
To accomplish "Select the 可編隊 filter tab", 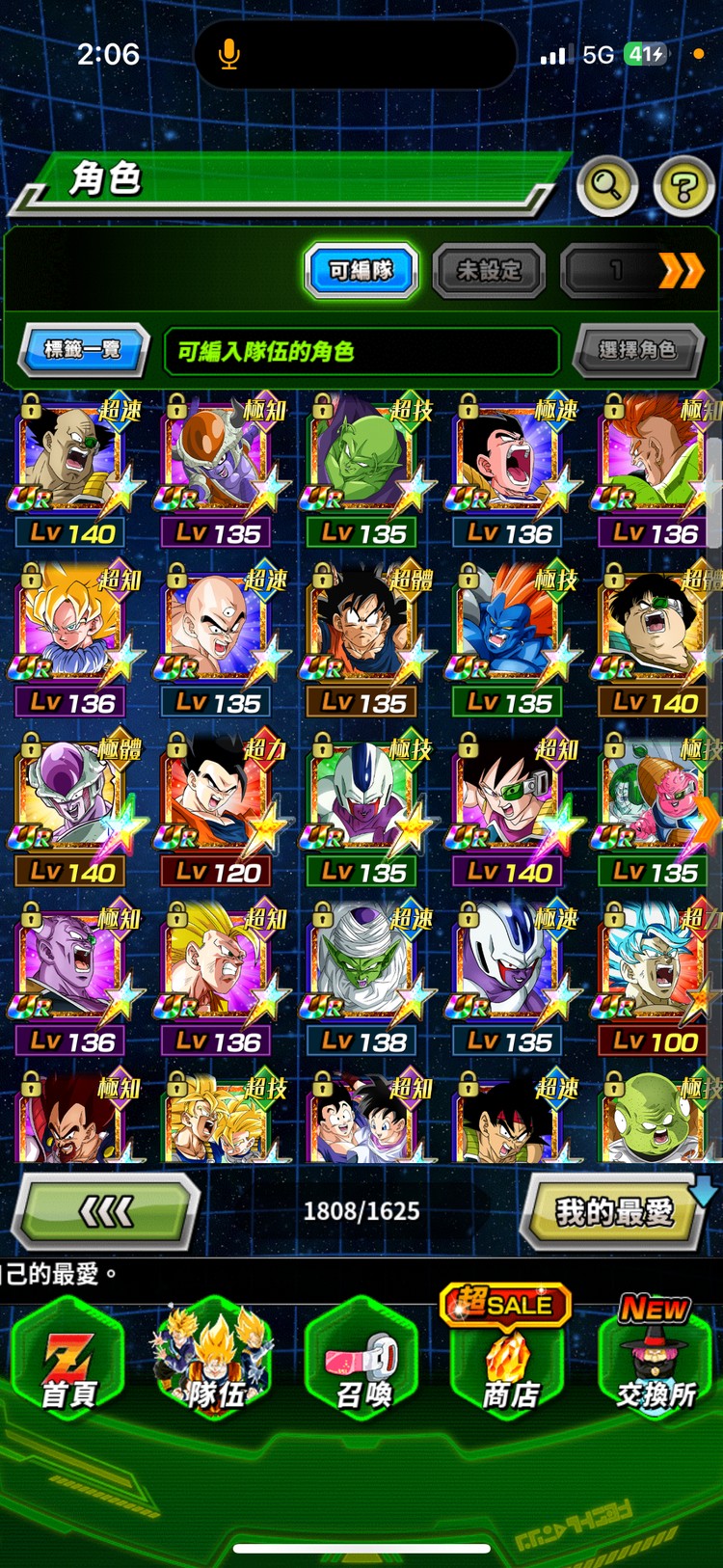I will (361, 271).
